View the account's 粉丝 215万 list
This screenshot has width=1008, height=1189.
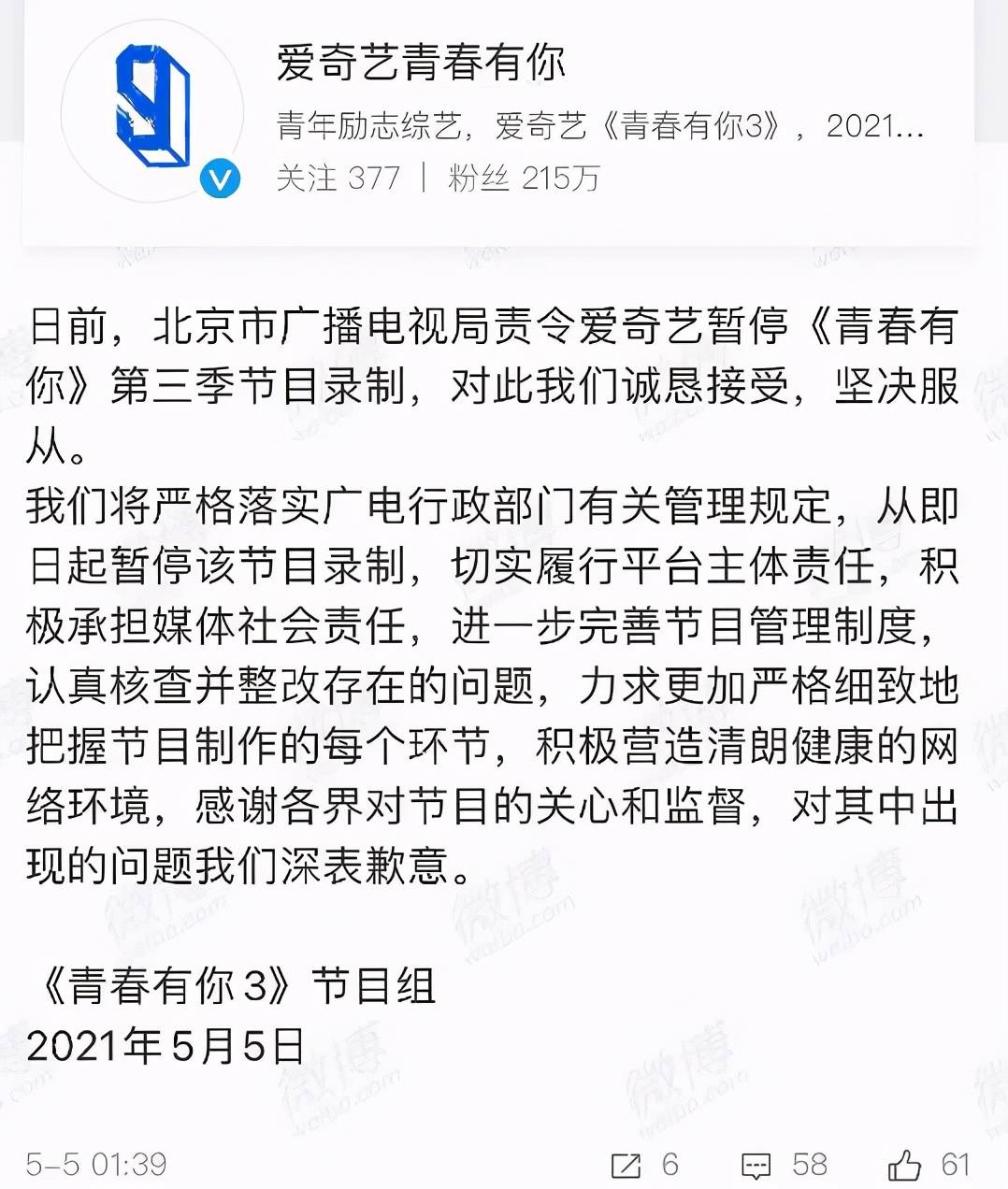[x=524, y=178]
